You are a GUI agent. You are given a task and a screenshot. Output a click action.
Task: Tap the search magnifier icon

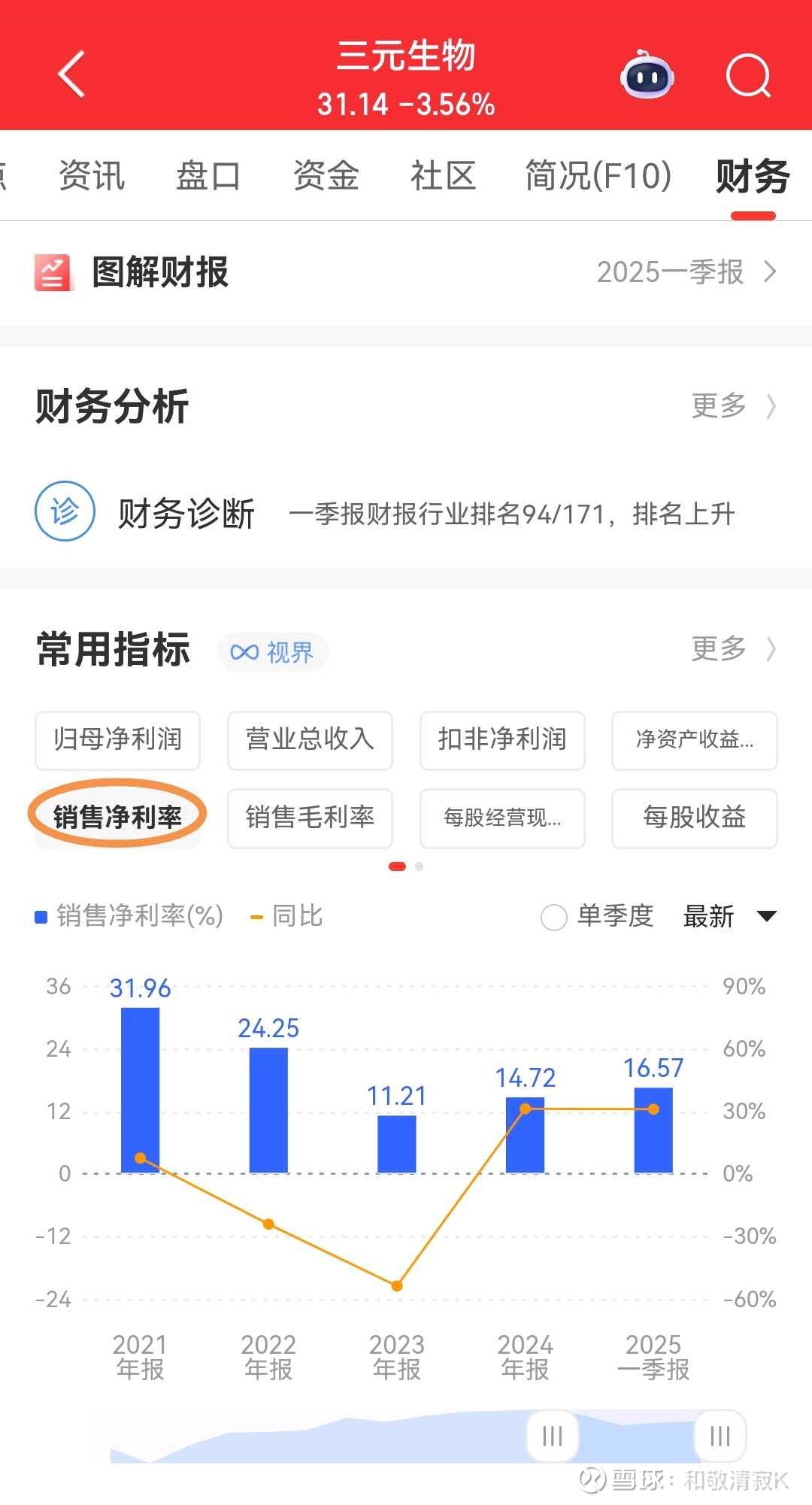(749, 76)
